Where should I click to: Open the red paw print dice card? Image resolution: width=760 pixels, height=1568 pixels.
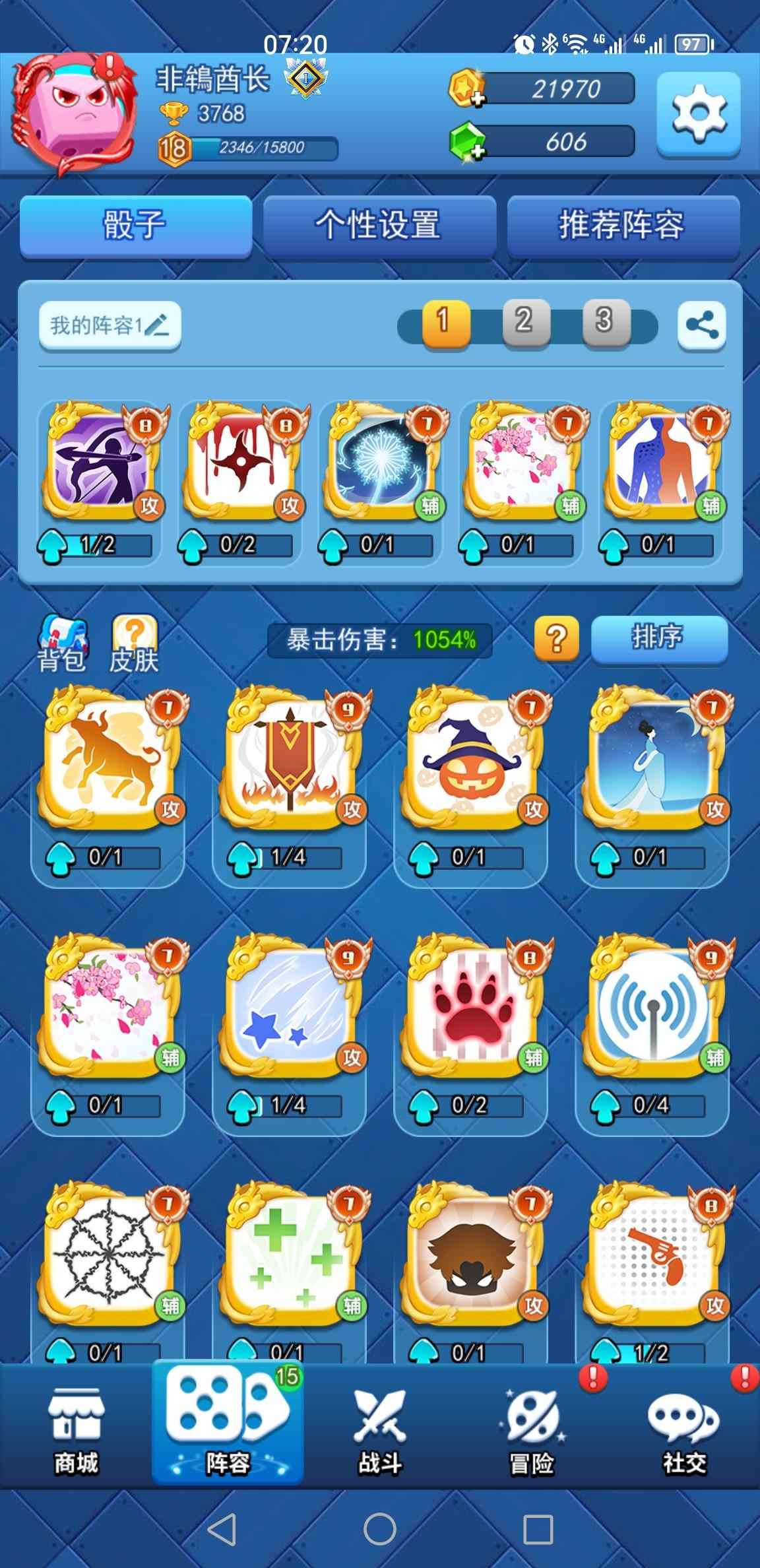pos(470,1013)
